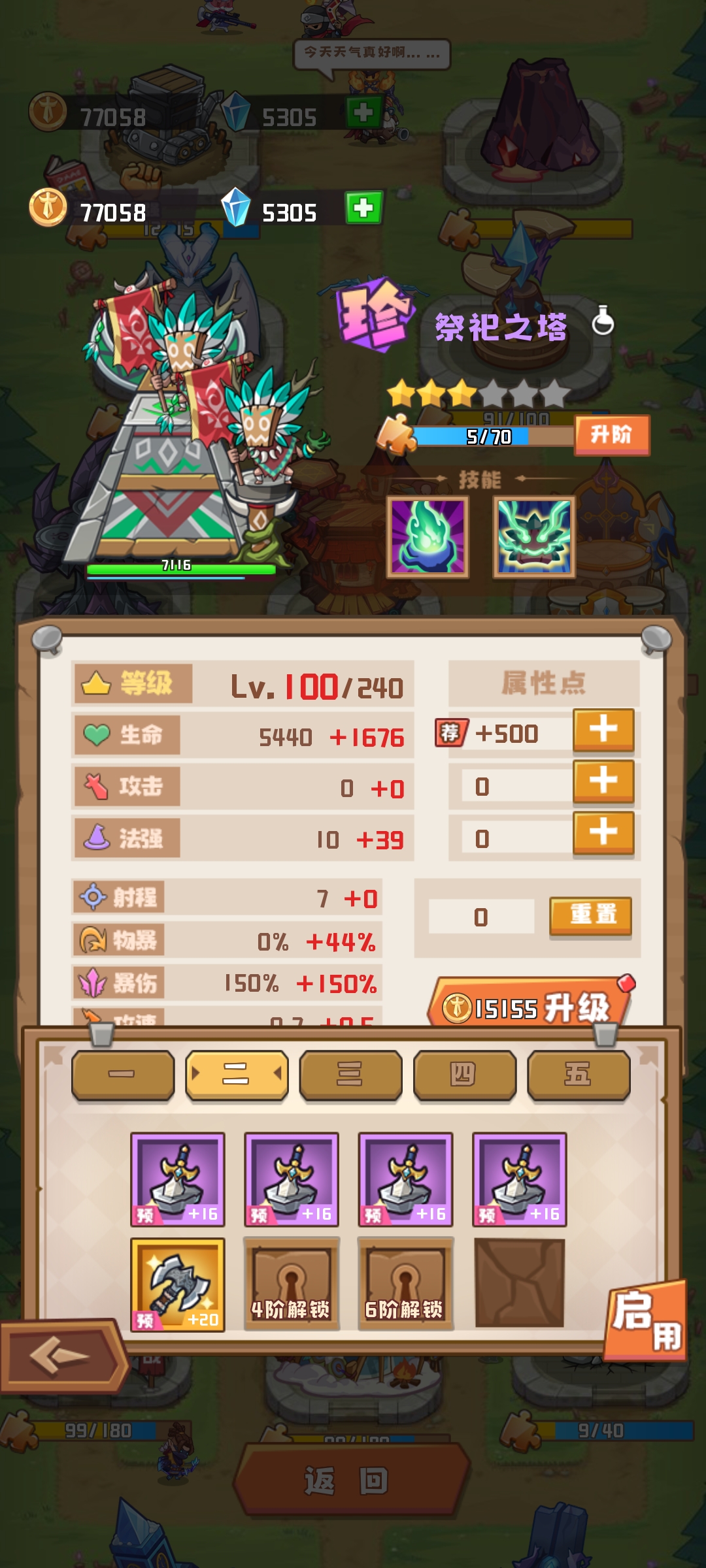Reset attribute points with 重置
This screenshot has width=706, height=1568.
[590, 915]
